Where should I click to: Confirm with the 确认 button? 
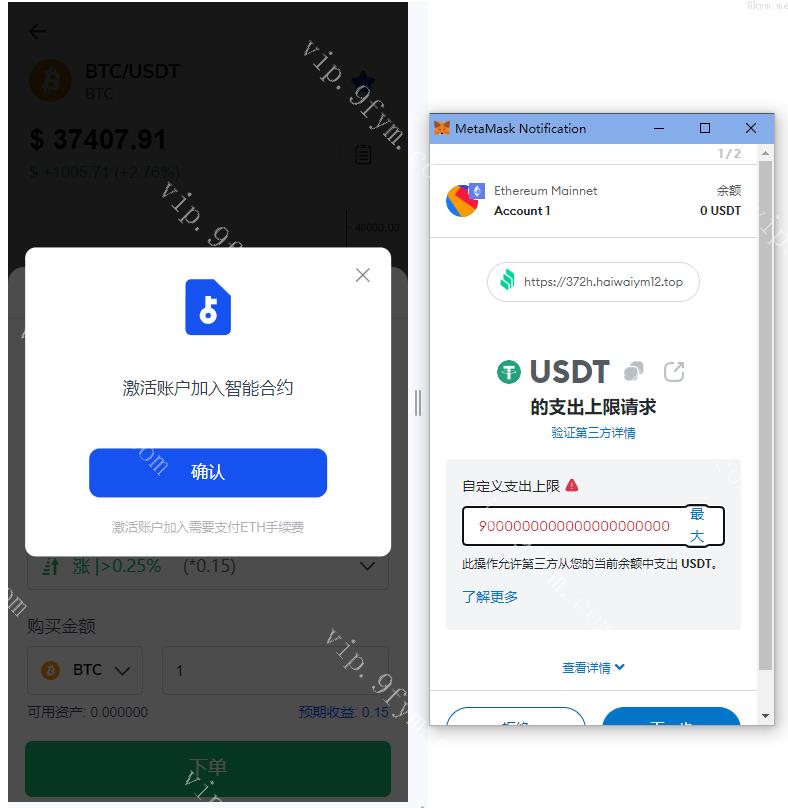(x=208, y=472)
